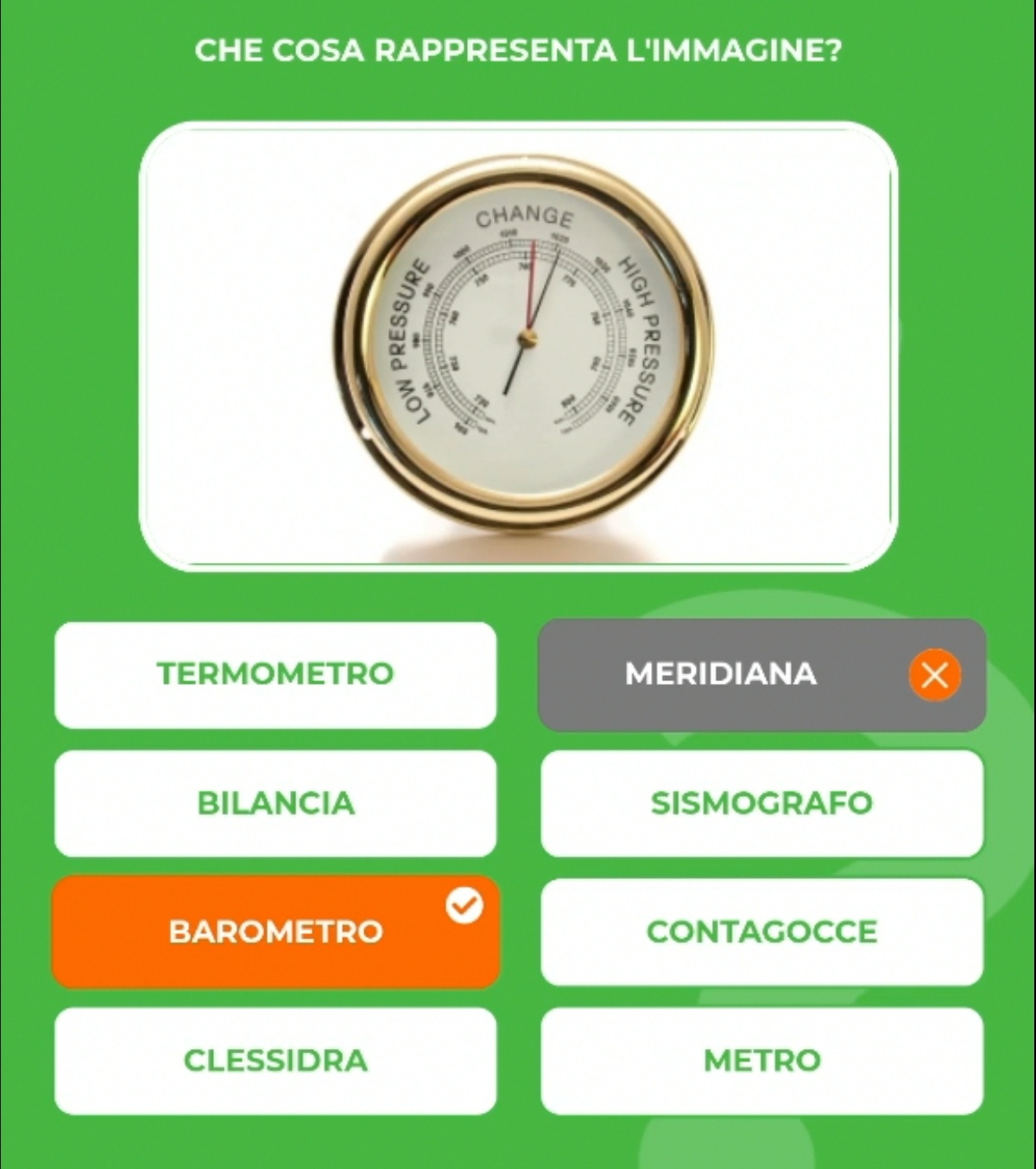The width and height of the screenshot is (1036, 1169).
Task: Select the TERMOMETRO answer
Action: 275,674
